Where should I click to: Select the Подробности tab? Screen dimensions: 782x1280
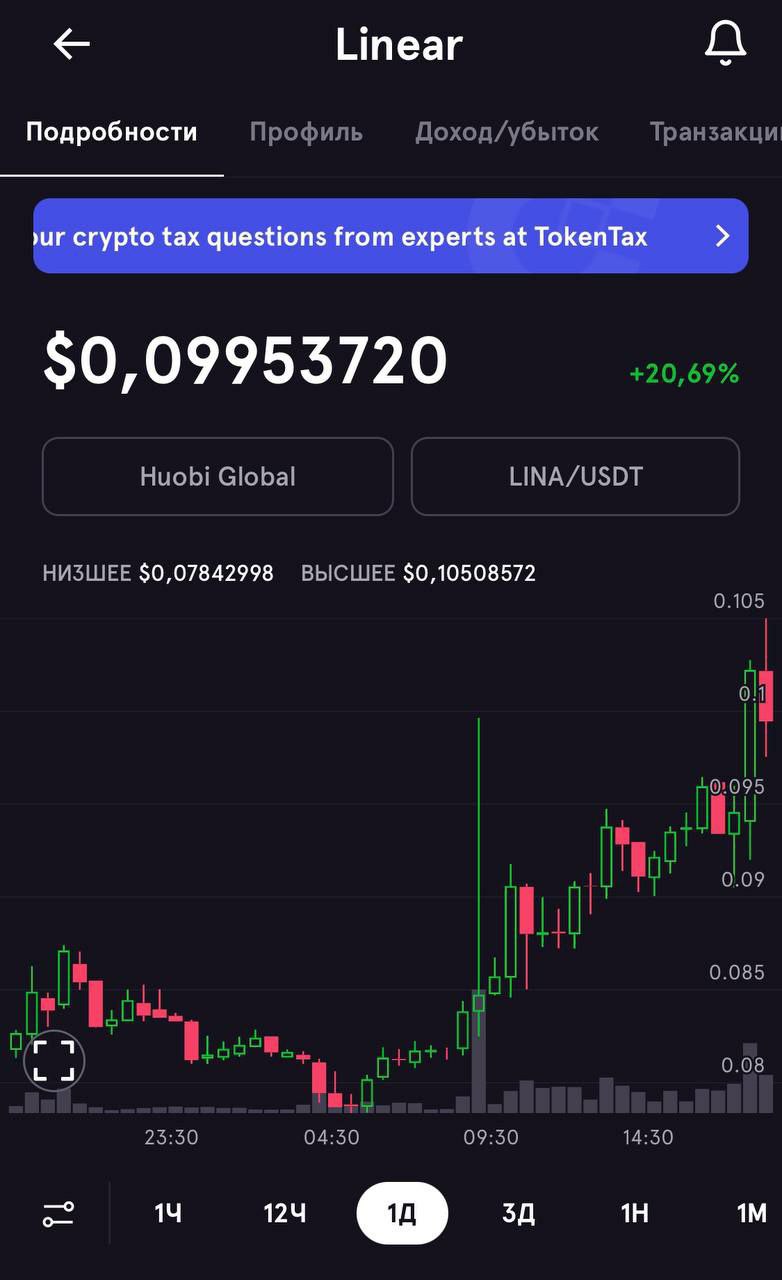pos(112,132)
